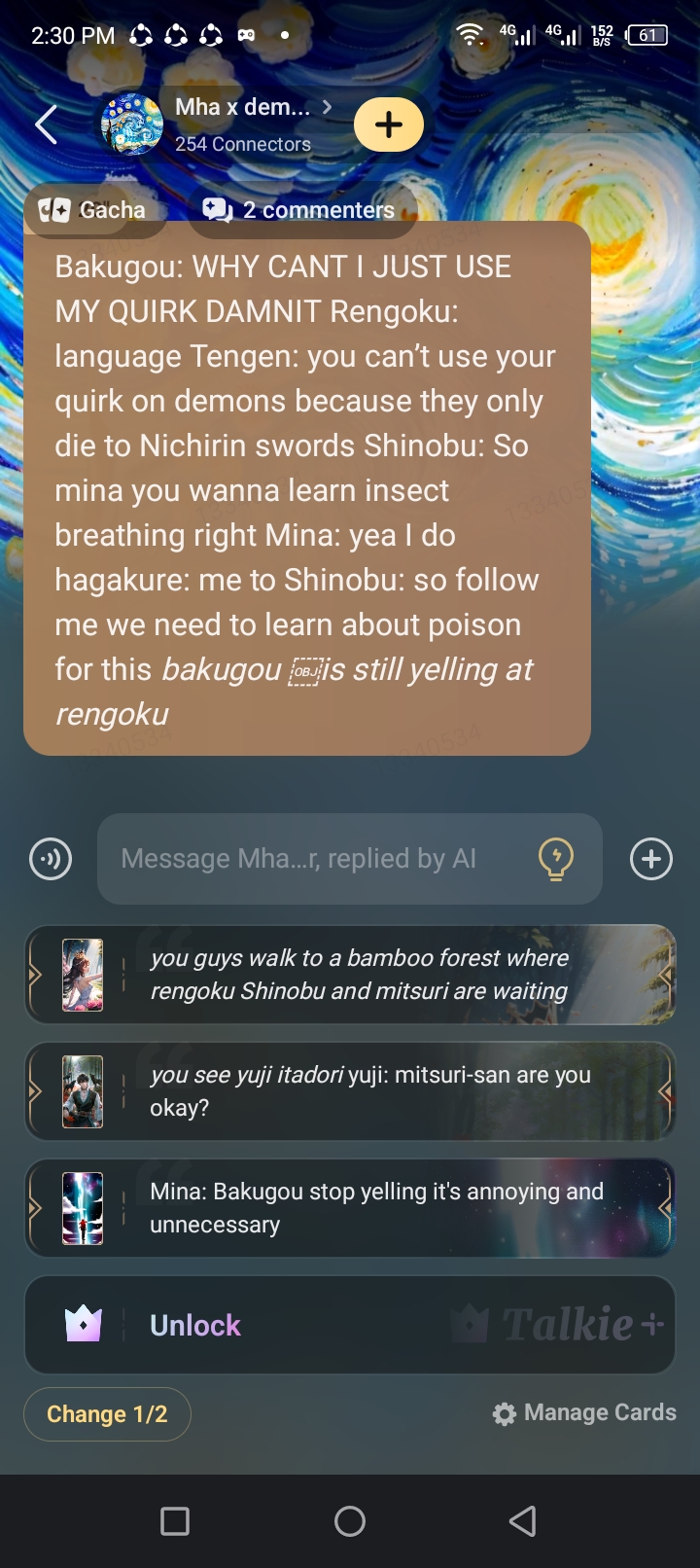Open more options with the circled plus icon

point(650,859)
